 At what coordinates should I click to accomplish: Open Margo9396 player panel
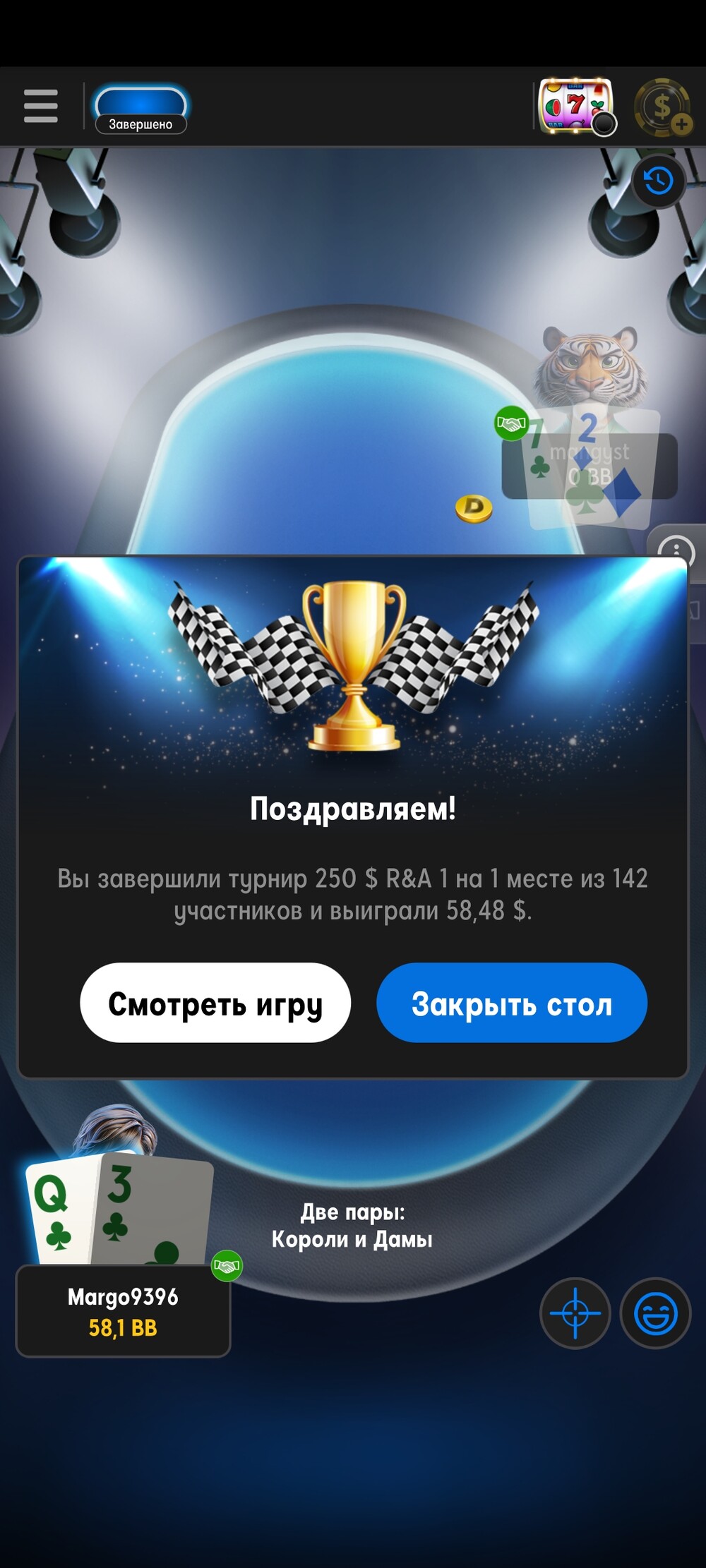point(123,1311)
